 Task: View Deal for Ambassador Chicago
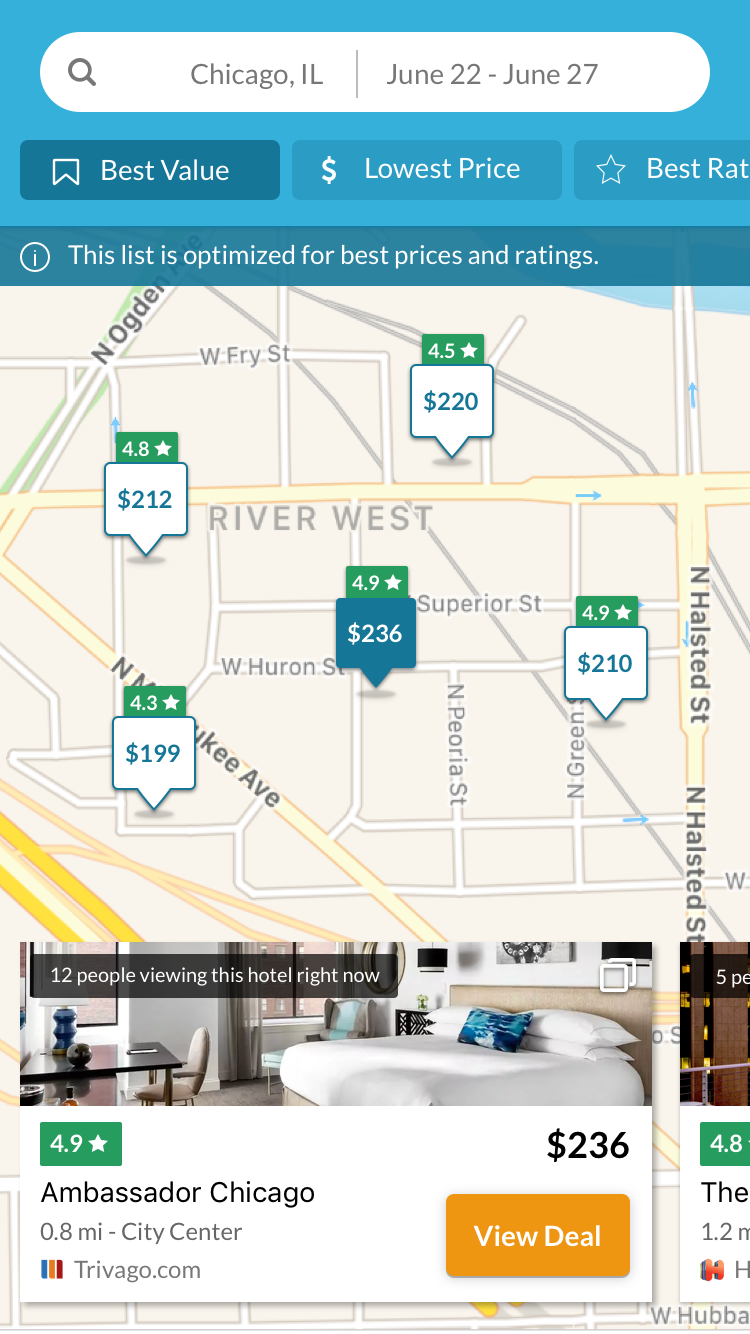pyautogui.click(x=538, y=1236)
